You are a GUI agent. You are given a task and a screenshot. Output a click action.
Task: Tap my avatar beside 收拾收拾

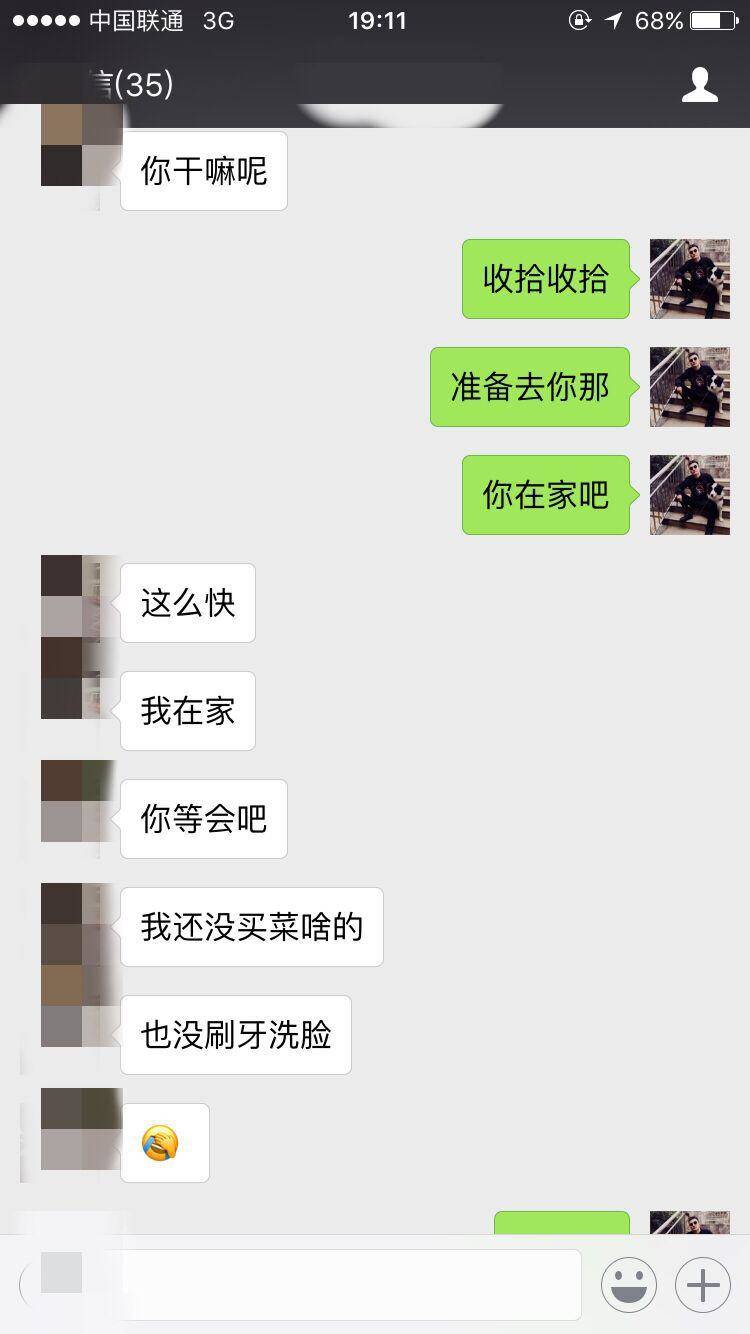(689, 279)
